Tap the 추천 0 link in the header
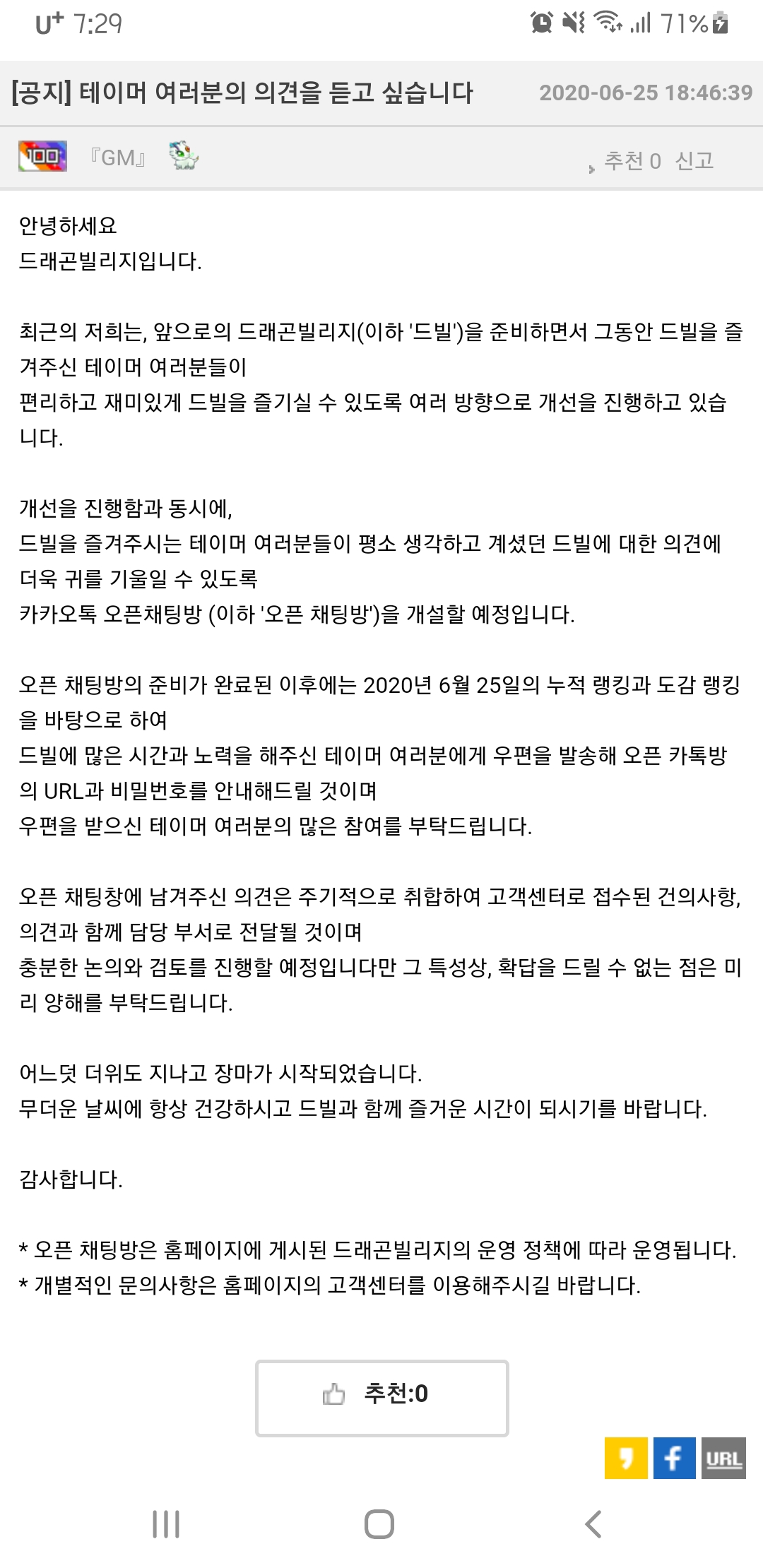763x1568 pixels. pos(632,161)
